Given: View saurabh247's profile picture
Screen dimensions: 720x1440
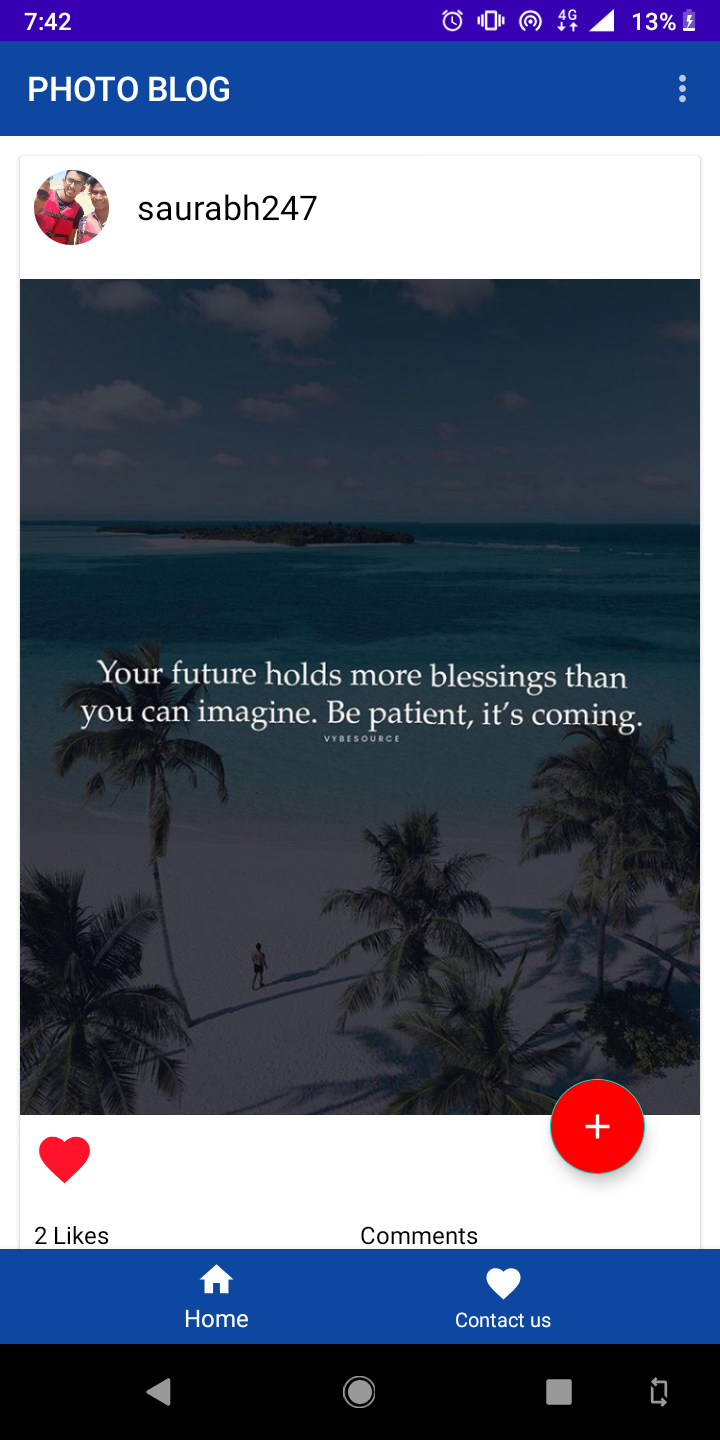Looking at the screenshot, I should [72, 207].
